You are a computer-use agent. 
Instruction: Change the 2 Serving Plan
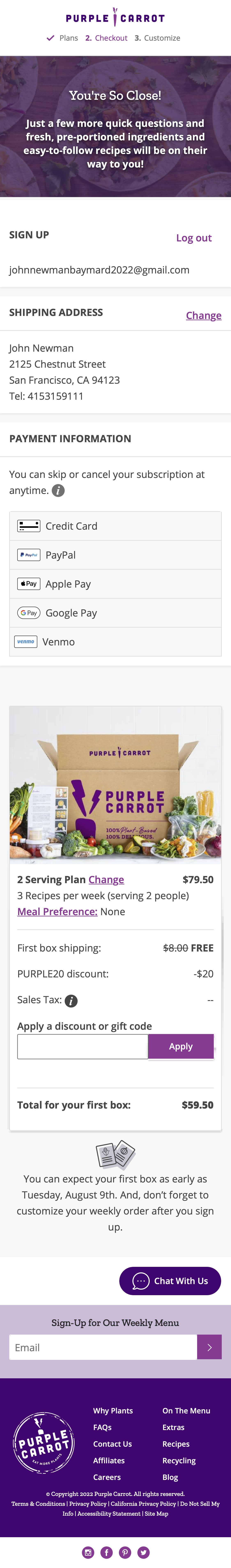(106, 880)
